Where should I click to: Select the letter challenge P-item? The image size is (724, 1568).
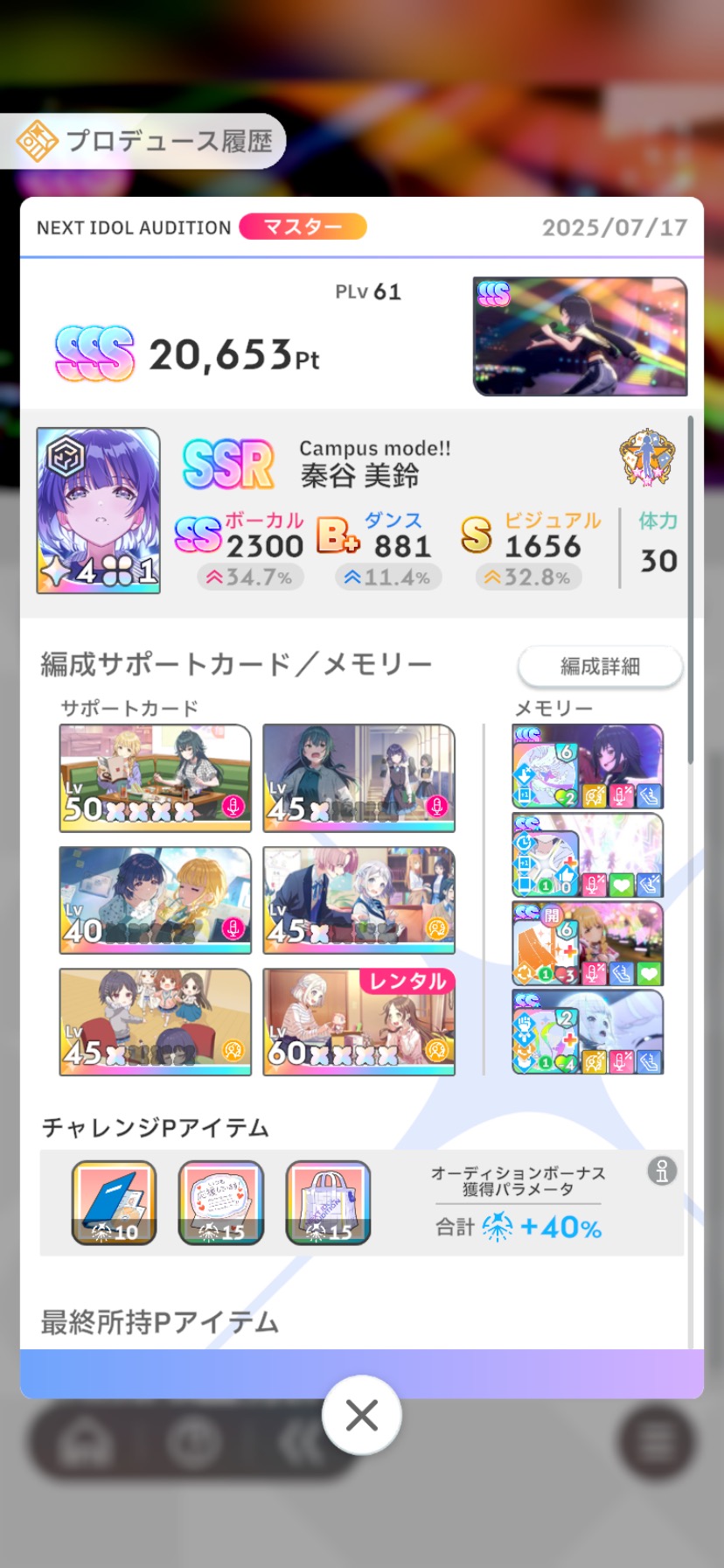point(221,1203)
